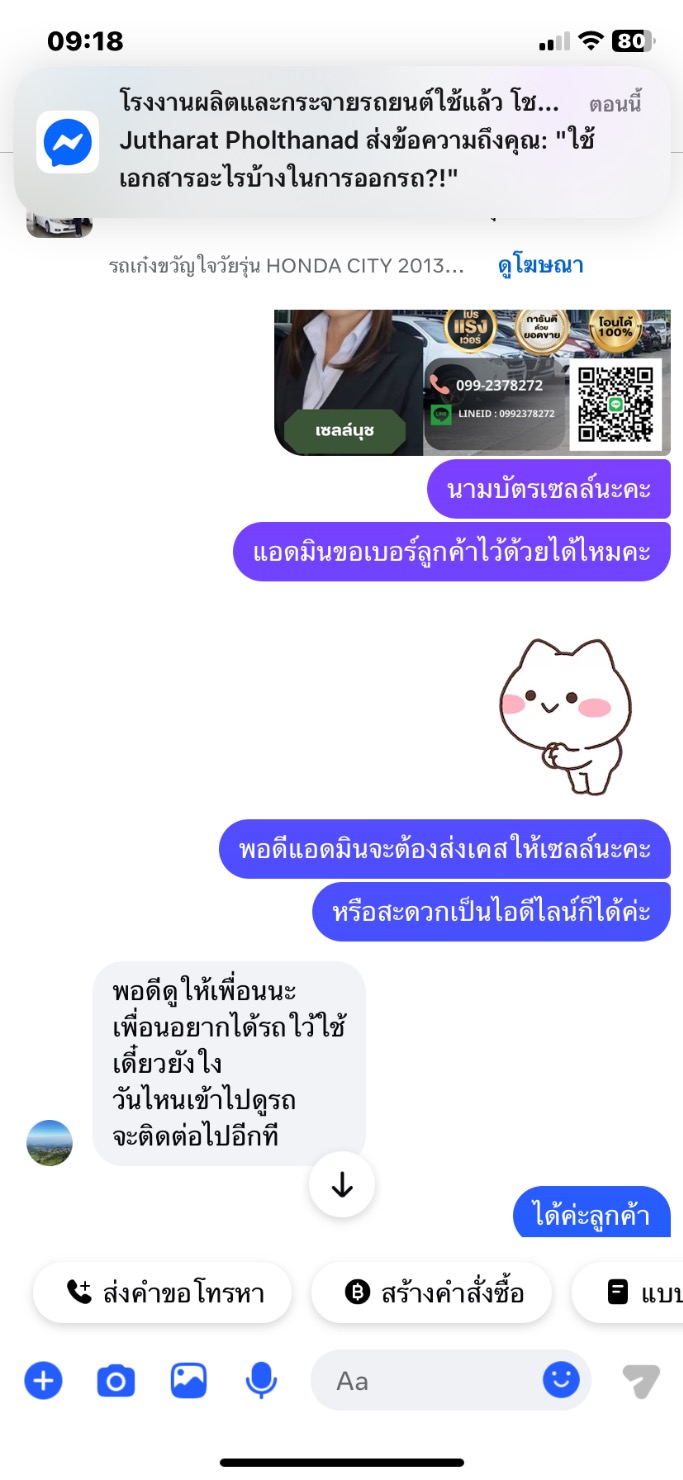Open the photo gallery picker

click(189, 1381)
